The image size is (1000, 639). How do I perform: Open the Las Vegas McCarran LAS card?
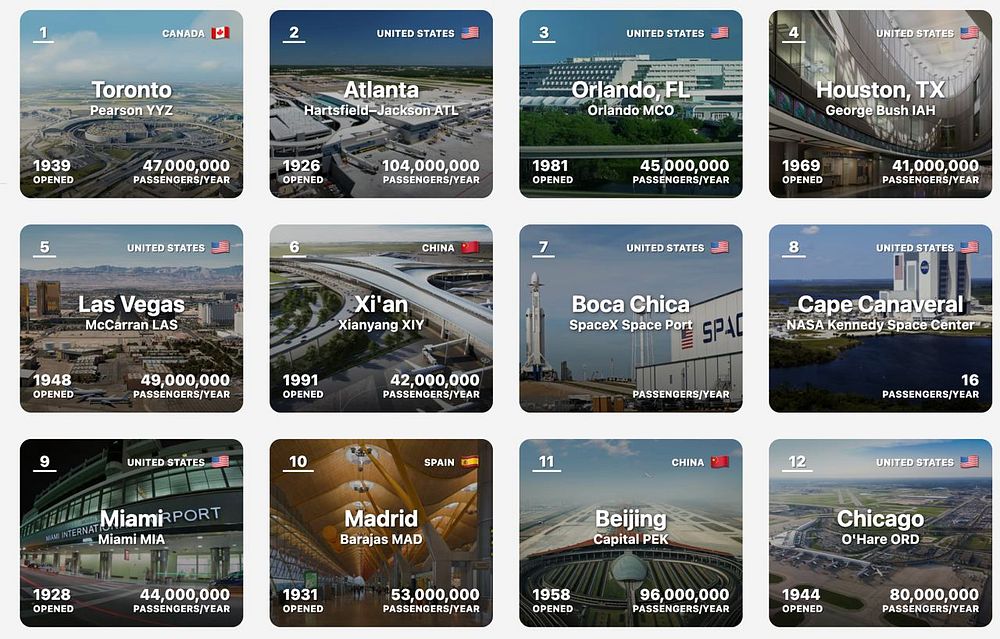click(131, 318)
